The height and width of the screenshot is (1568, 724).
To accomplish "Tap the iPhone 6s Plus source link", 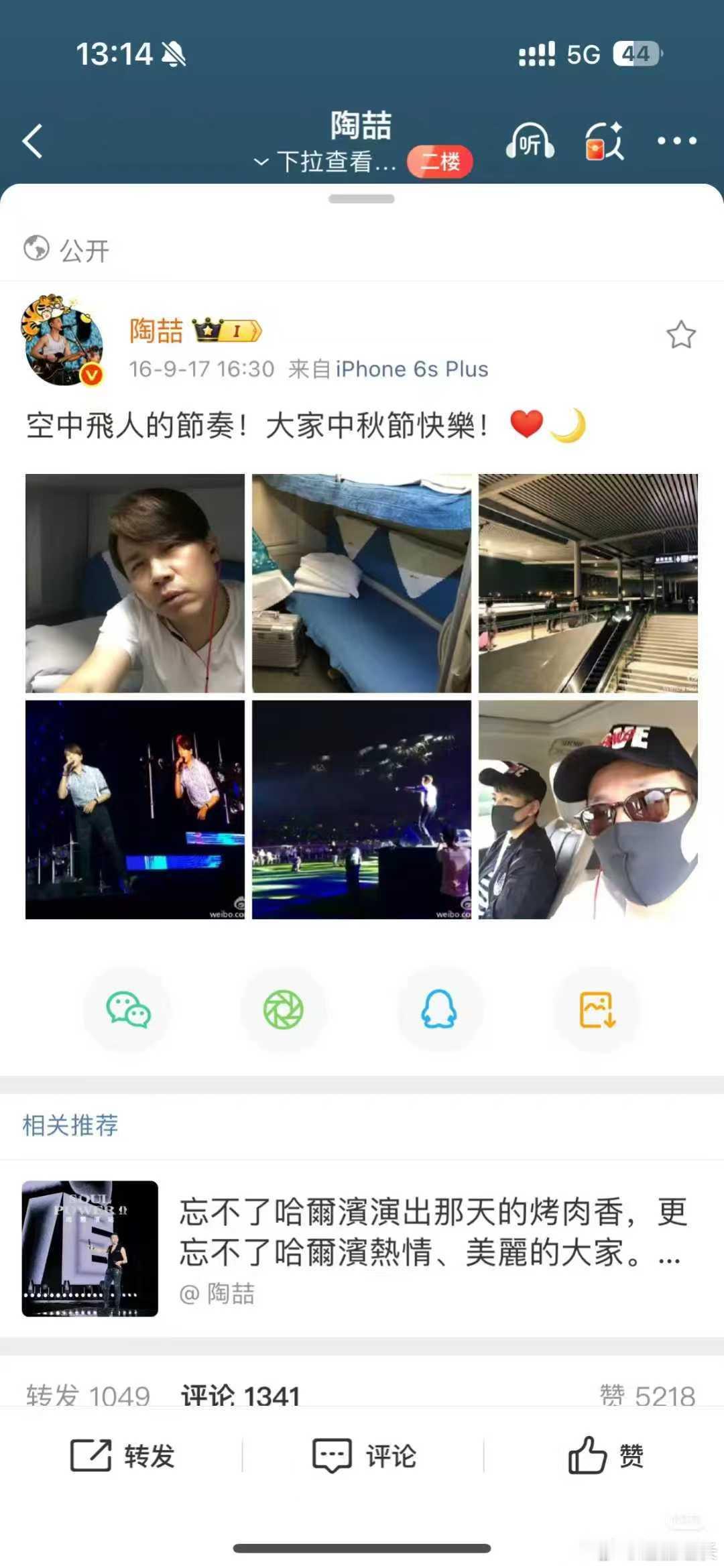I will pos(412,369).
